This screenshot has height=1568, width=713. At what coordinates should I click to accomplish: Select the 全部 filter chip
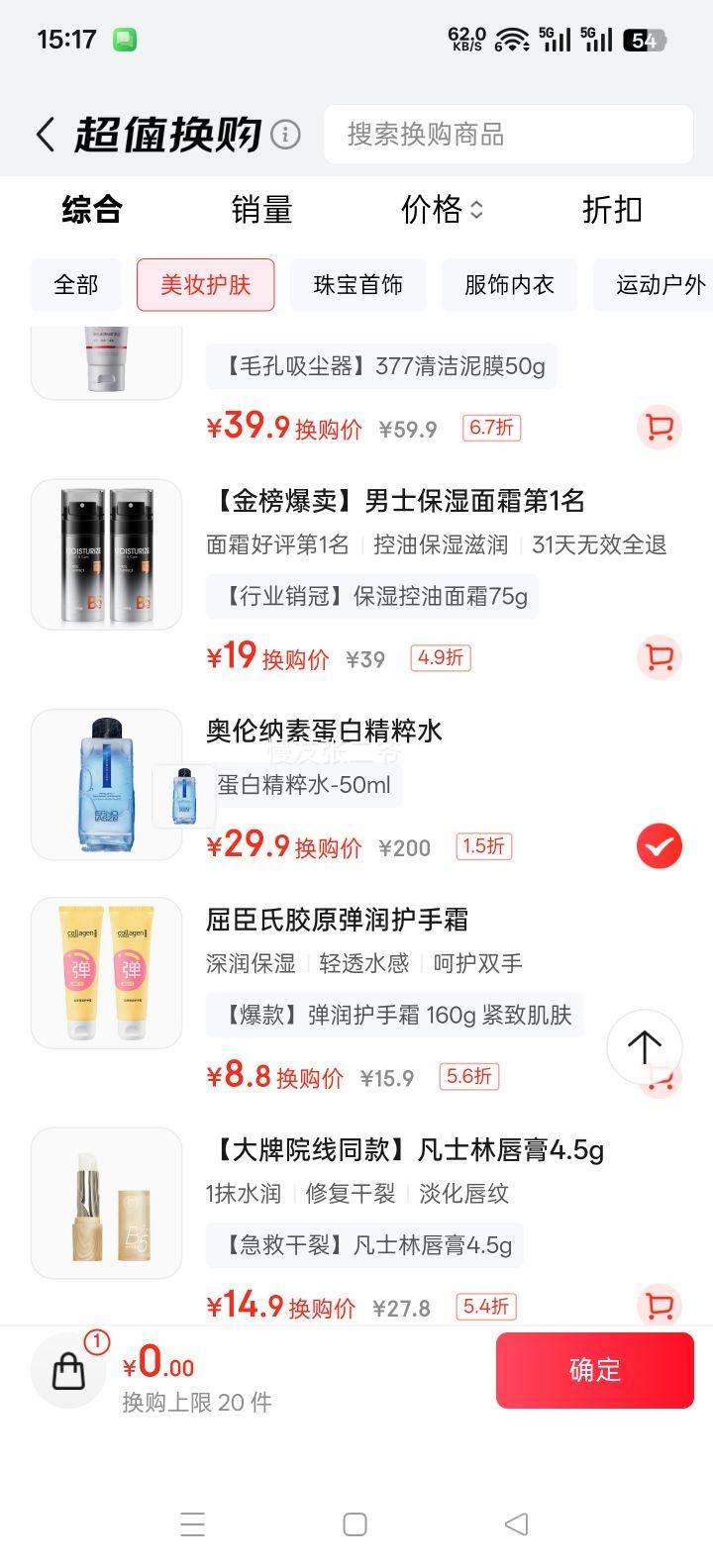coord(74,285)
